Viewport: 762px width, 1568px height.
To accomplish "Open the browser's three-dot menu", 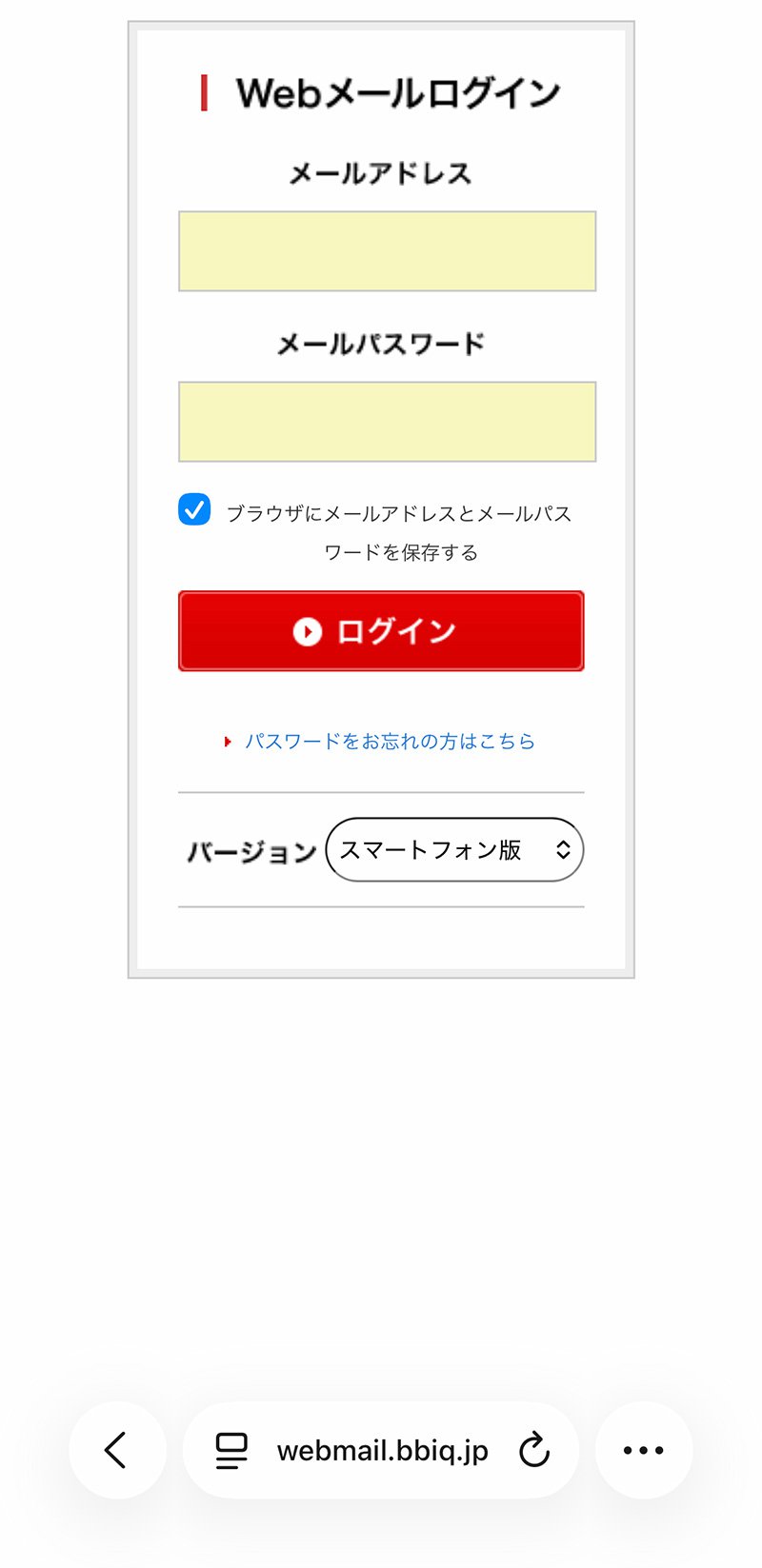I will [643, 1450].
